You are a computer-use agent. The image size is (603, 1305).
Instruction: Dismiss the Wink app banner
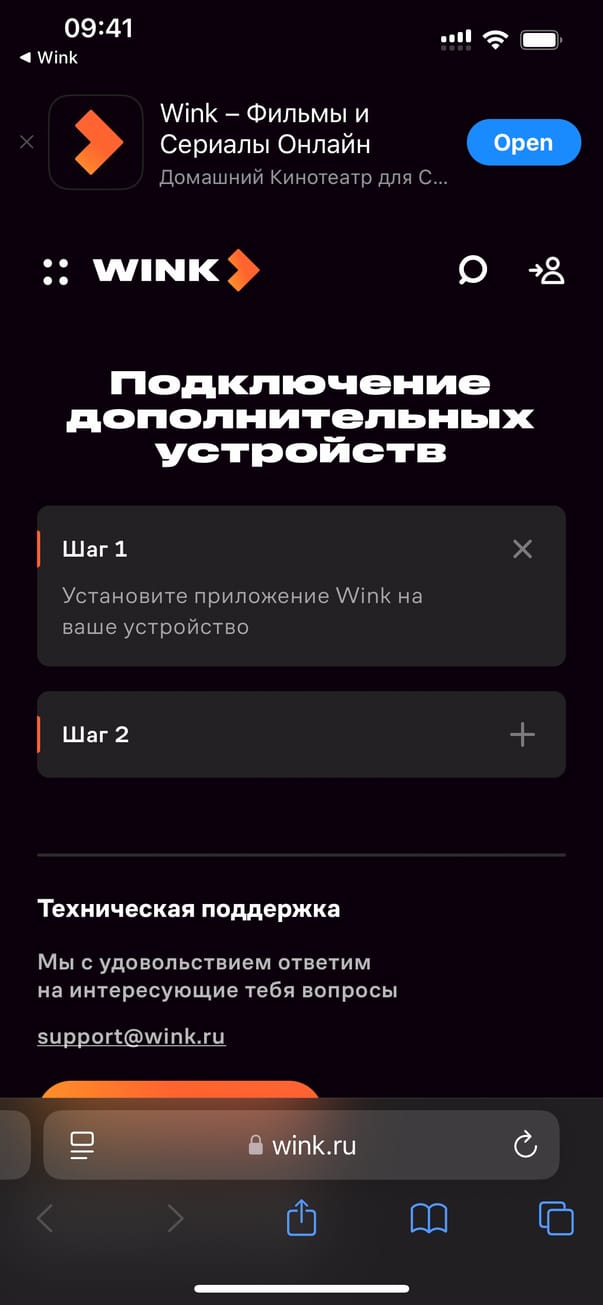(x=27, y=142)
